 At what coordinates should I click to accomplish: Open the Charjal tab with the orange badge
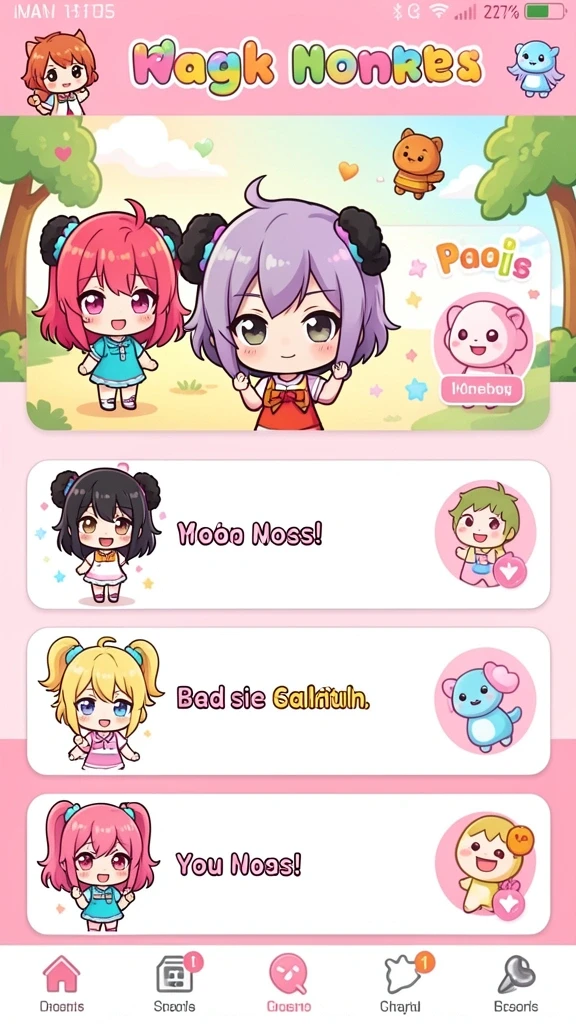[403, 982]
